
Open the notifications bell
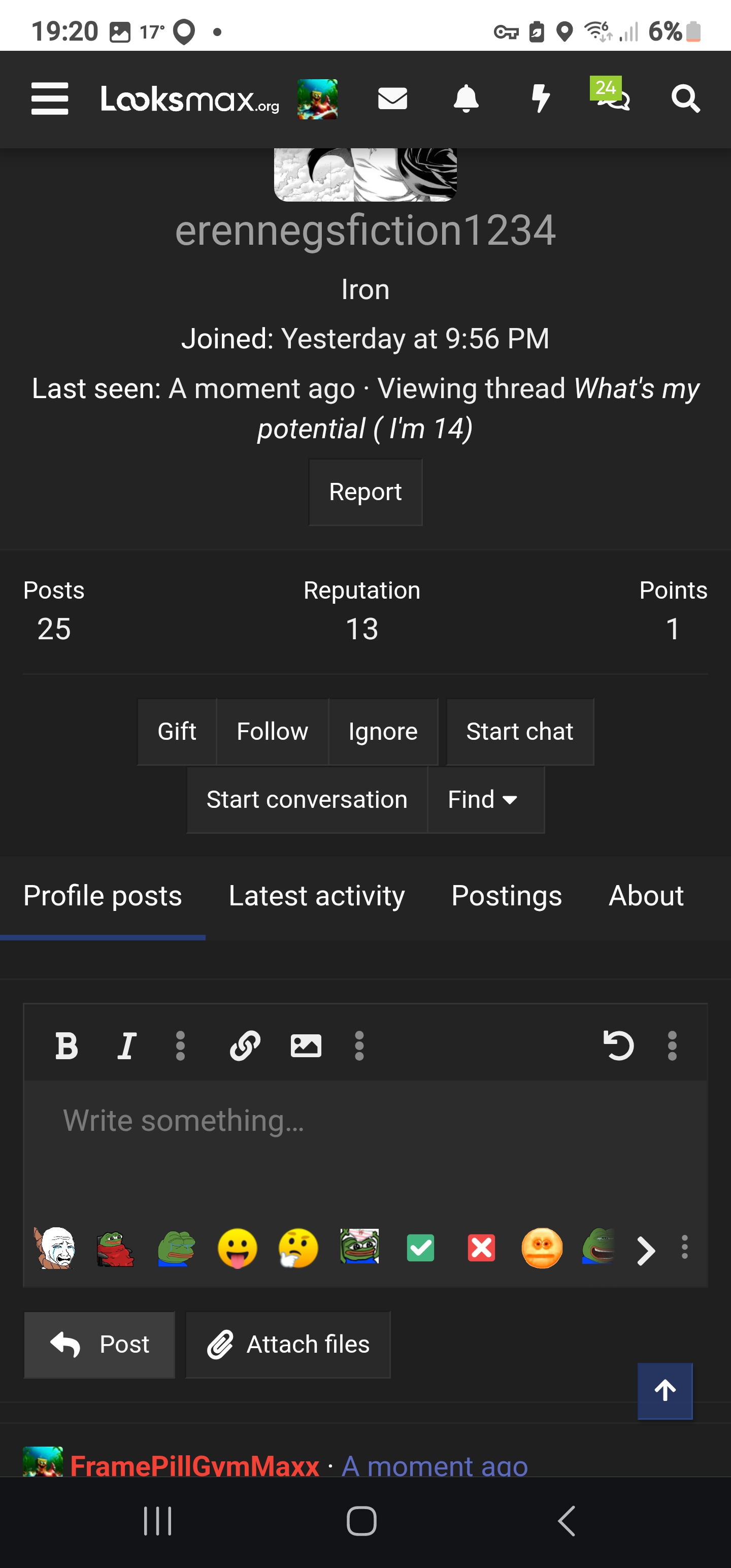click(466, 99)
